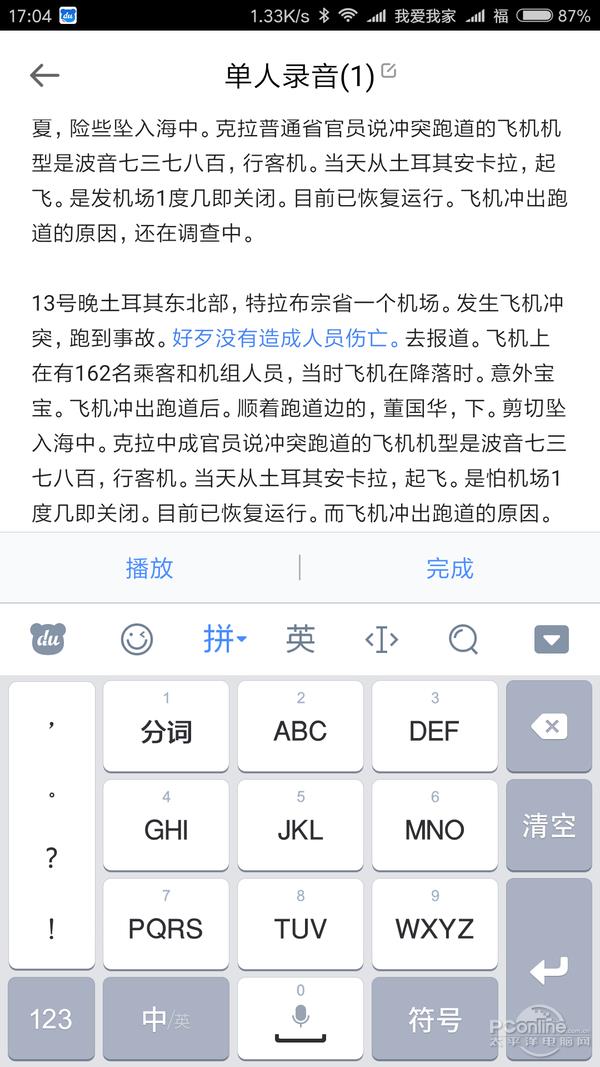Tap the return key
Viewport: 600px width, 1067px height.
(549, 968)
